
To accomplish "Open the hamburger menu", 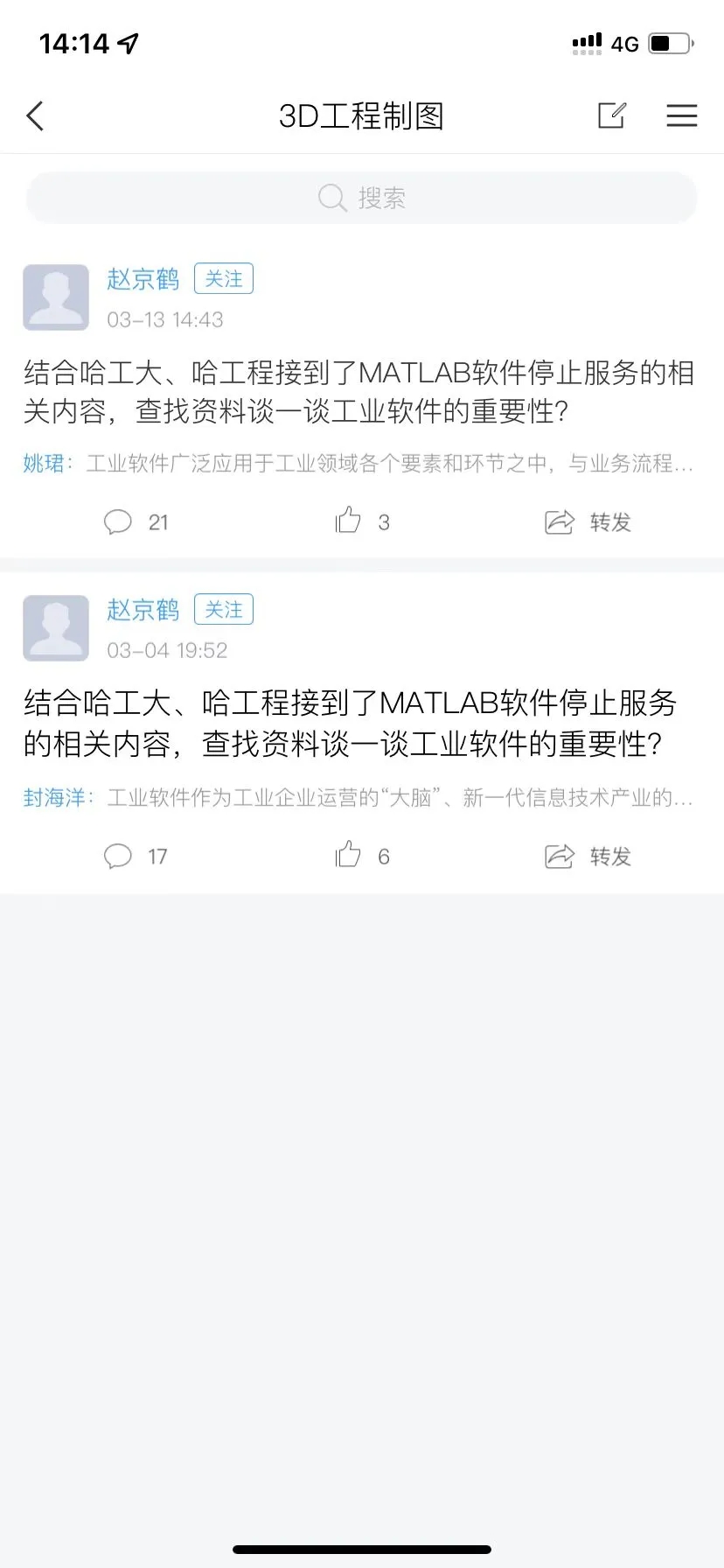I will click(x=681, y=115).
